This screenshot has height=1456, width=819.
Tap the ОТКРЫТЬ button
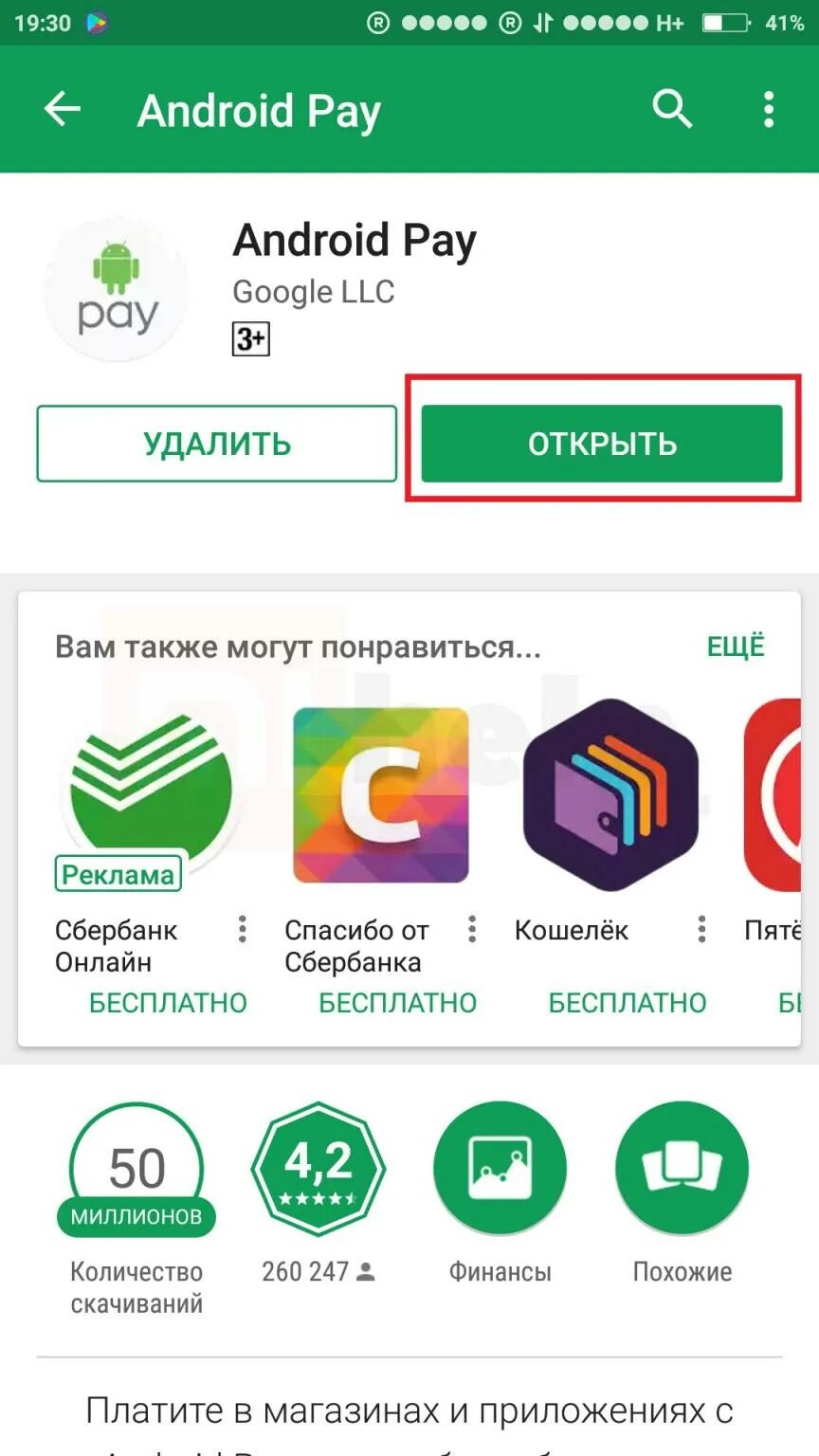602,444
